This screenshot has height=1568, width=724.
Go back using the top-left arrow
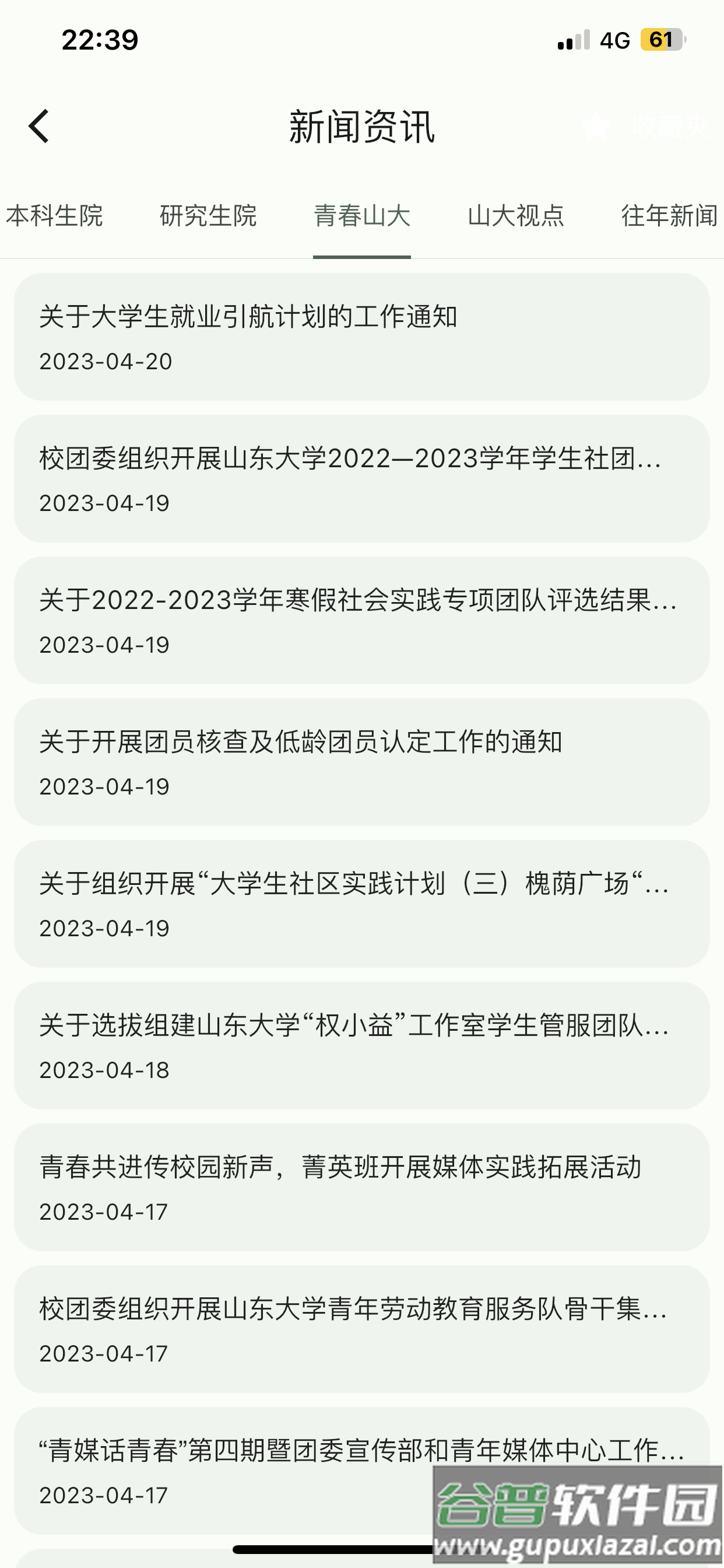click(39, 127)
